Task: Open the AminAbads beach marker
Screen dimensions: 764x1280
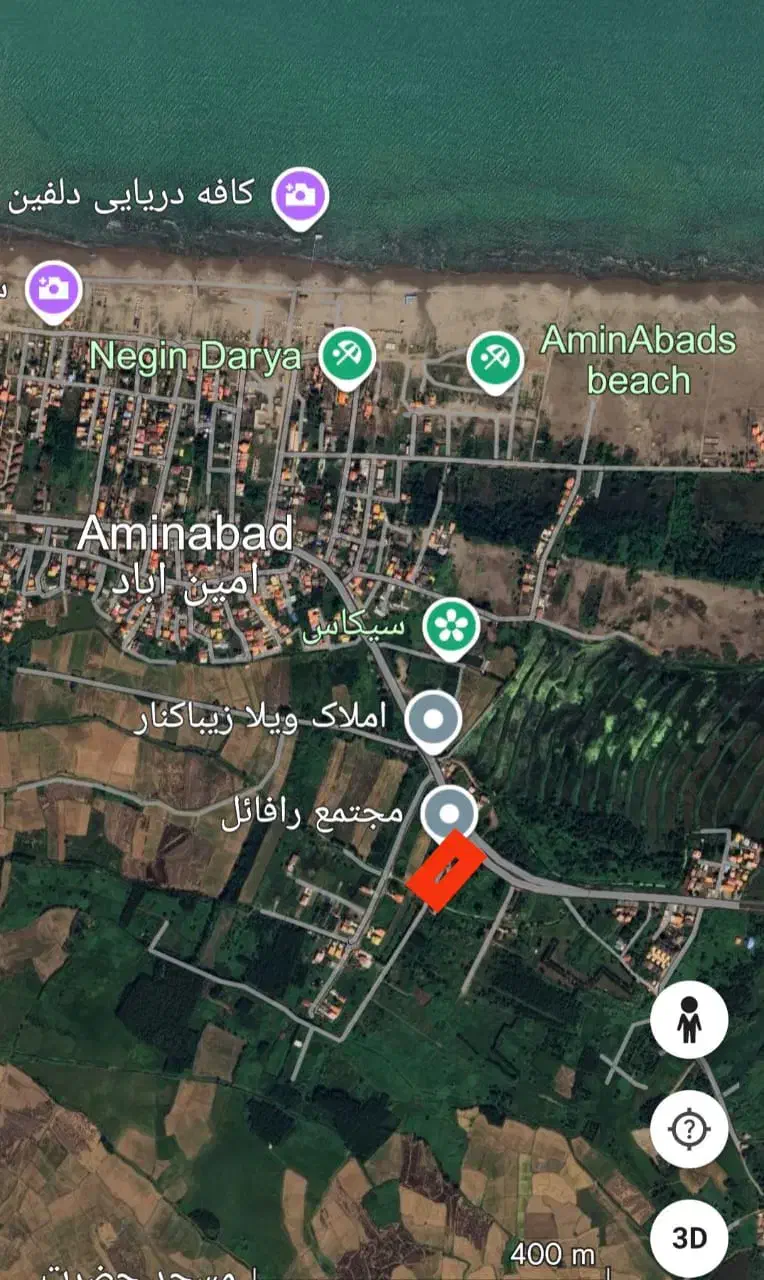Action: (495, 359)
